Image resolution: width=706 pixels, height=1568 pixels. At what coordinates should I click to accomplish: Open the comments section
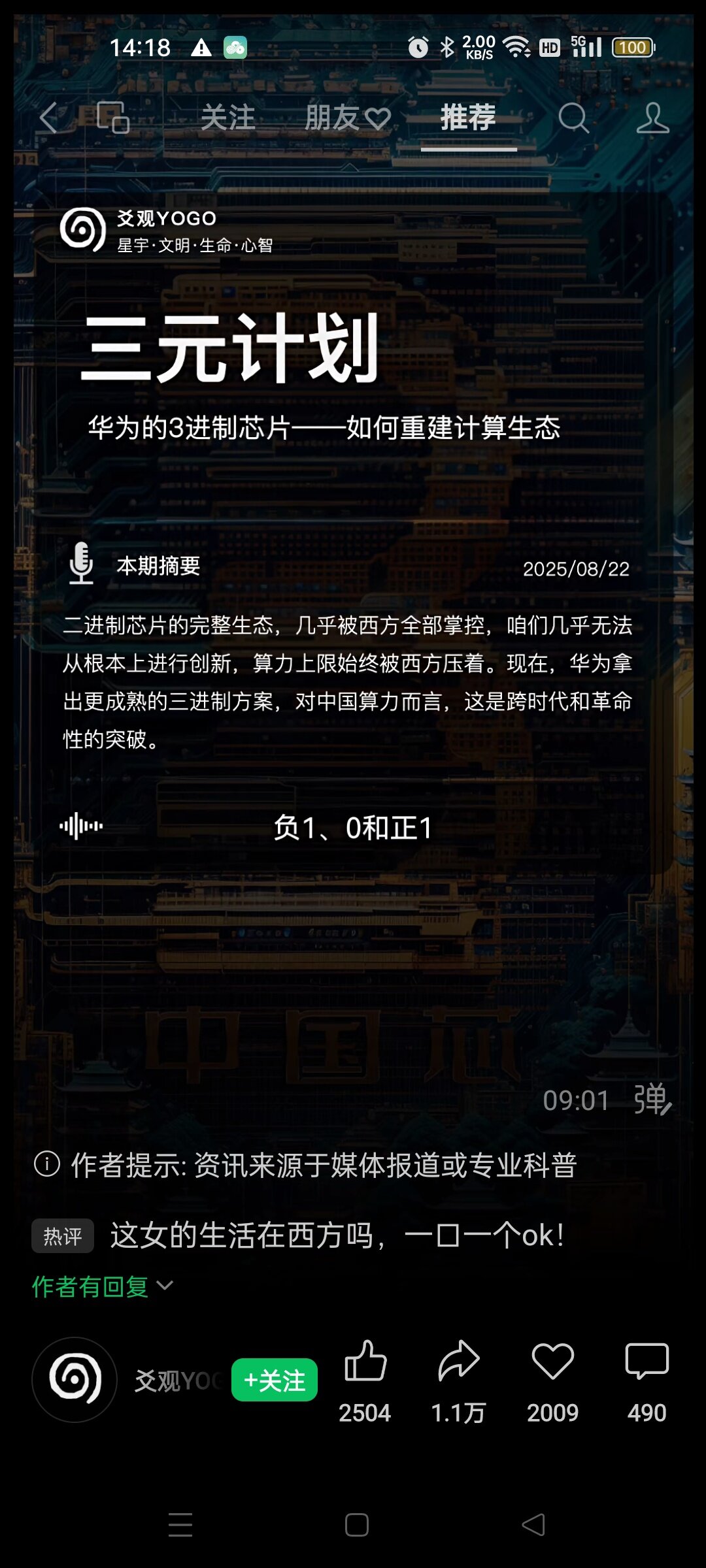point(647,1362)
